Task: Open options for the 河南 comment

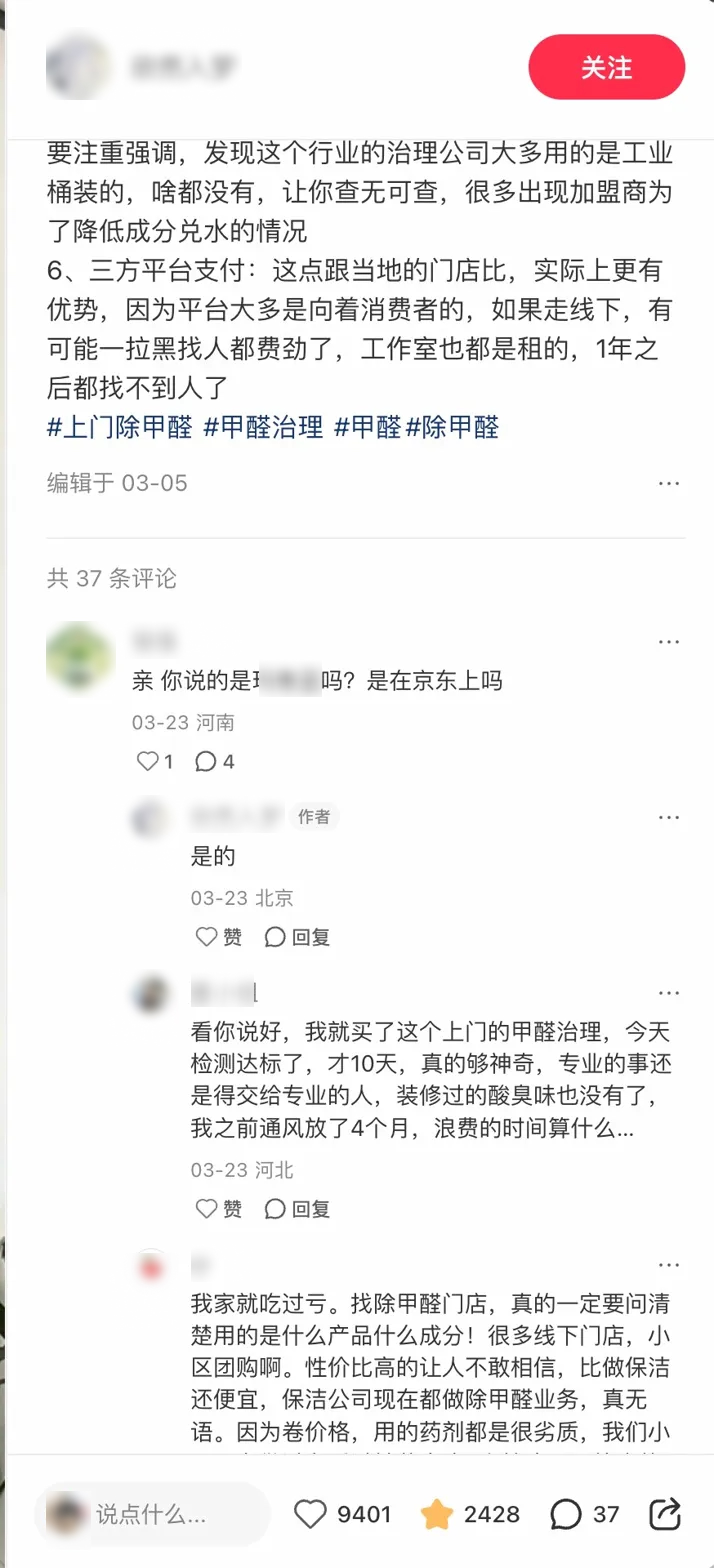Action: click(x=668, y=641)
